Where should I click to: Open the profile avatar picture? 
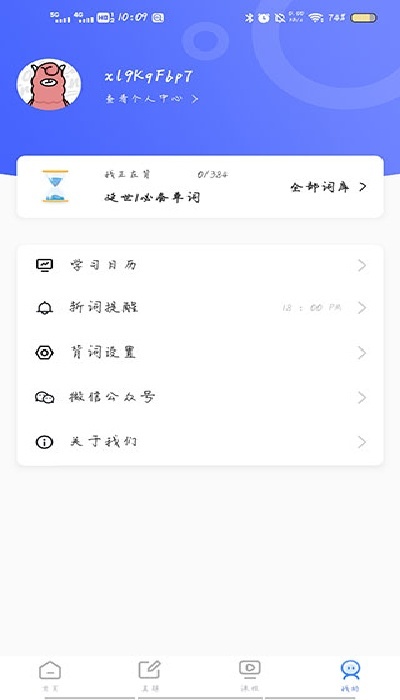coord(49,84)
